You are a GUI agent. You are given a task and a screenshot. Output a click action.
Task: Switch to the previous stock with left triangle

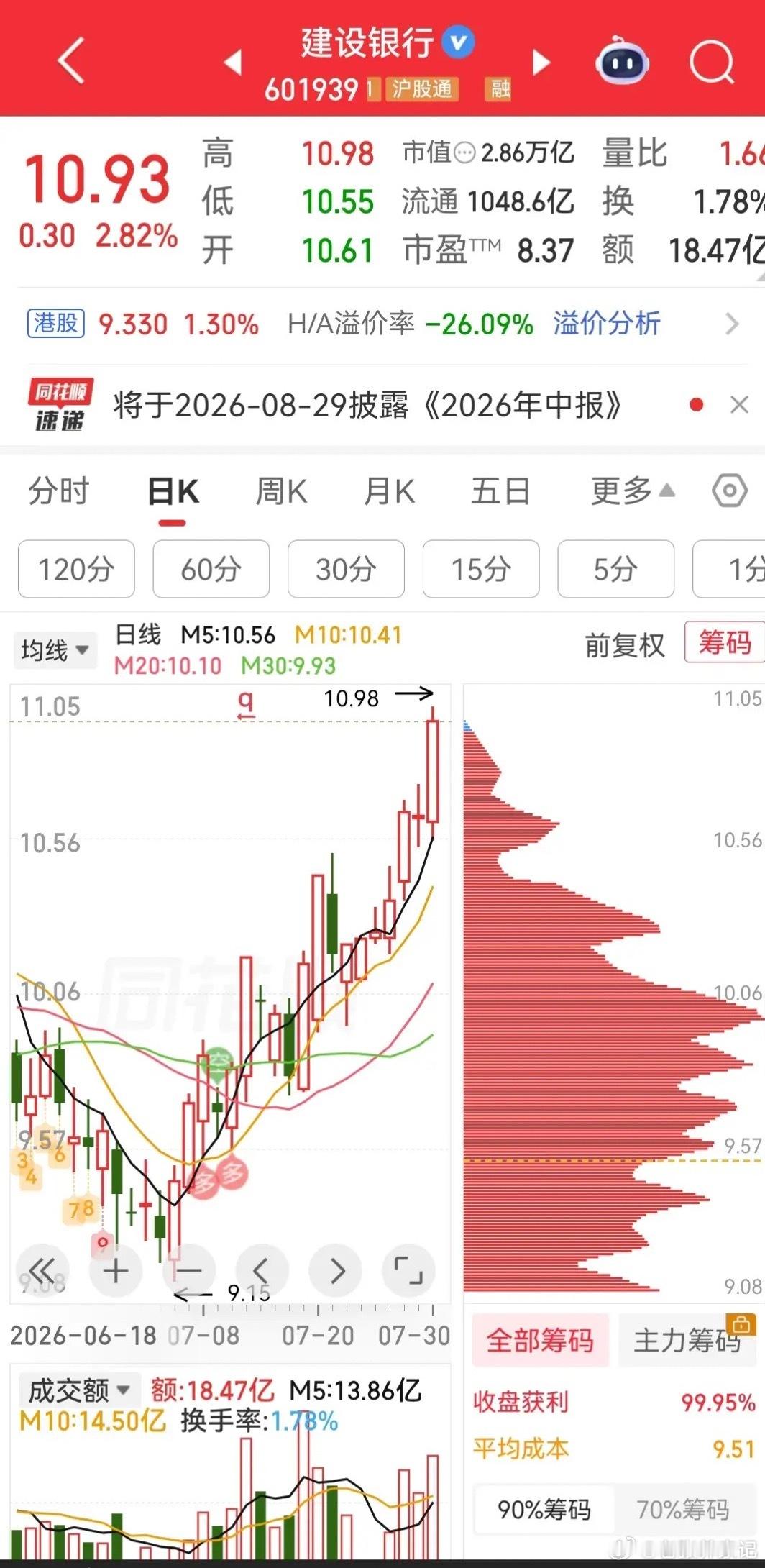[232, 63]
